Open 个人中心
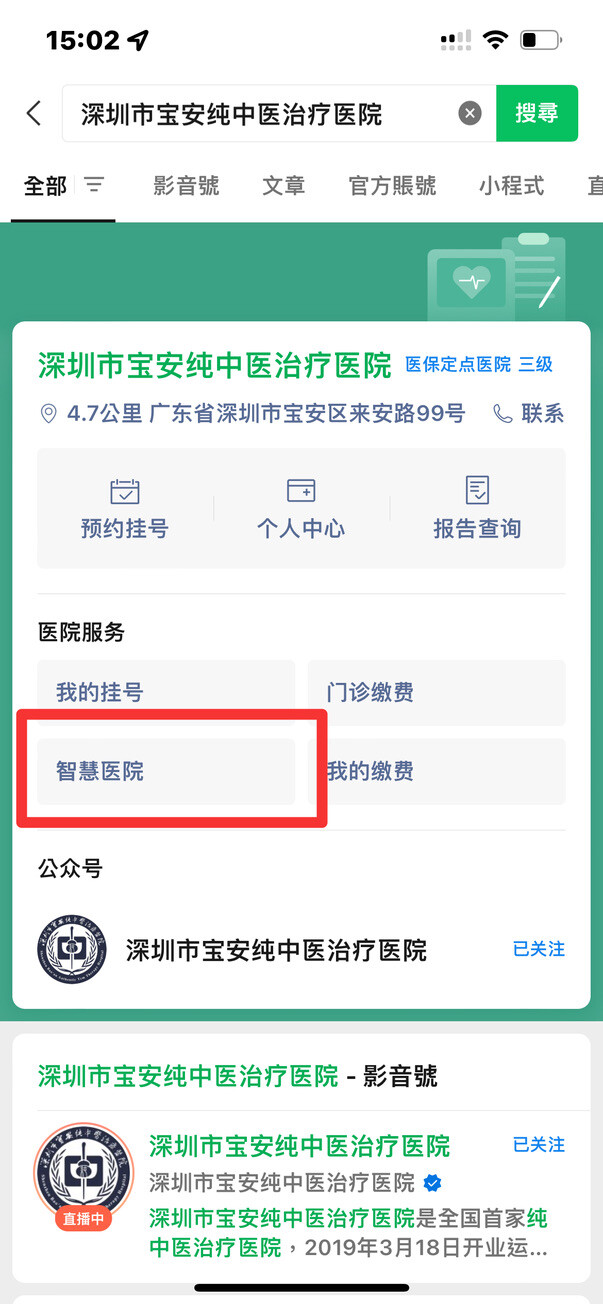The height and width of the screenshot is (1304, 603). point(301,509)
